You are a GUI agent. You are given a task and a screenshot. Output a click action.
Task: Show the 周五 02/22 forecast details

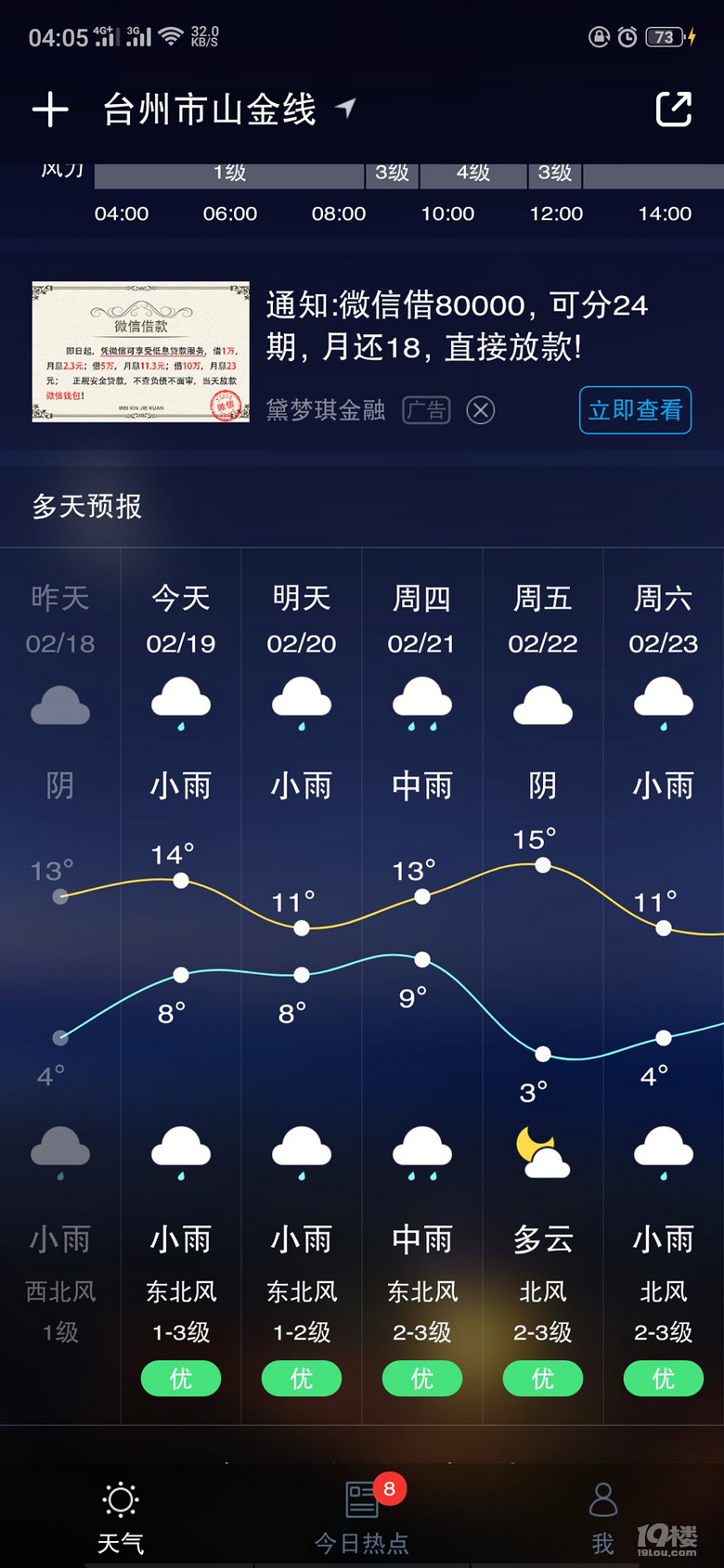543,984
